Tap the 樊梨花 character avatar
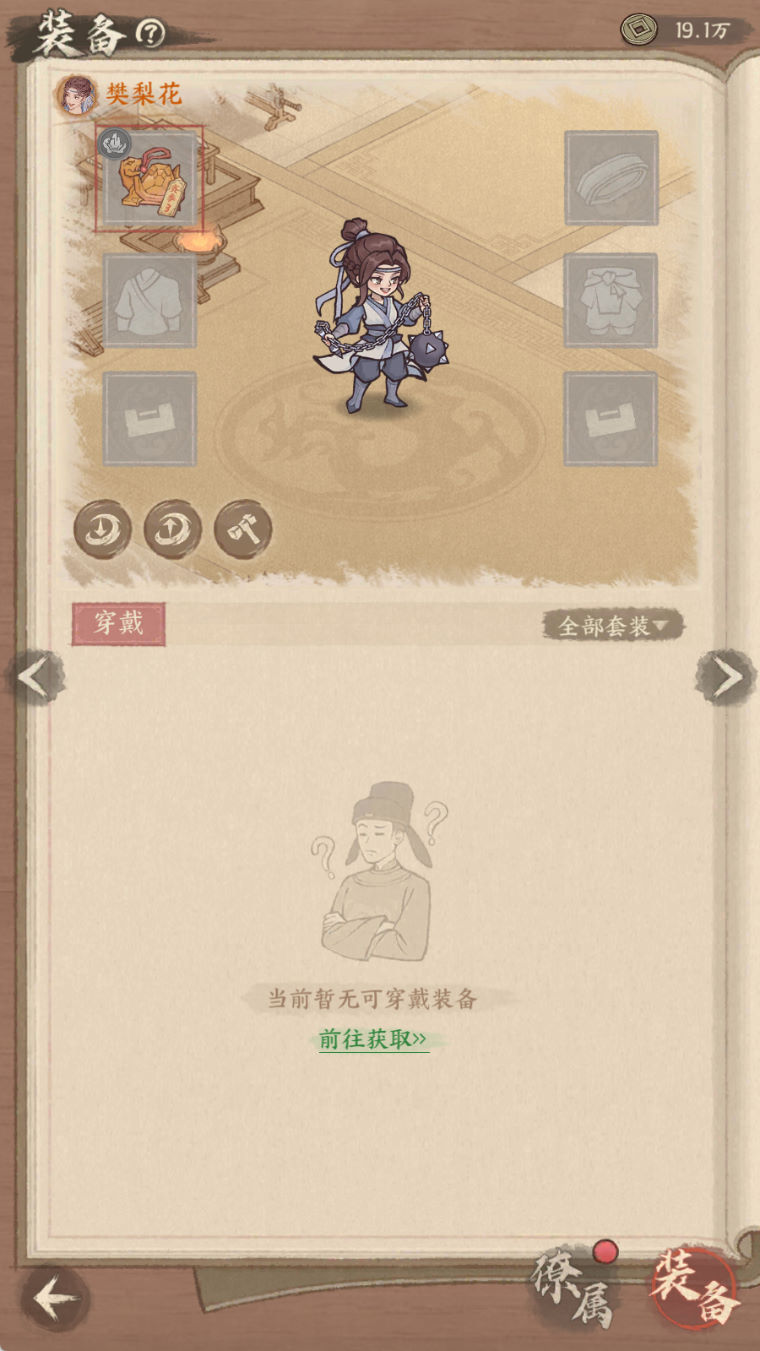Viewport: 760px width, 1351px height. point(76,96)
